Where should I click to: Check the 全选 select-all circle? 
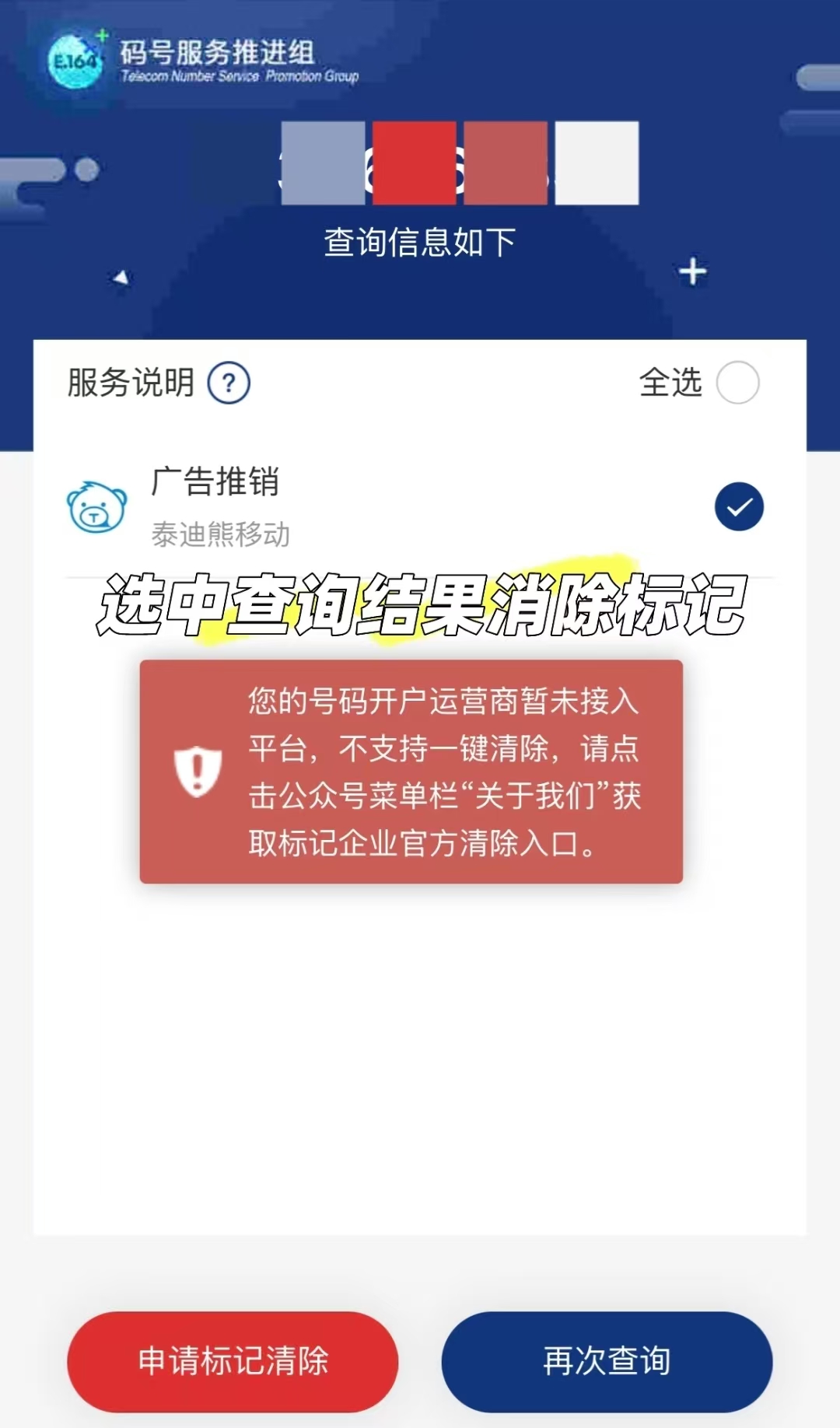point(737,383)
